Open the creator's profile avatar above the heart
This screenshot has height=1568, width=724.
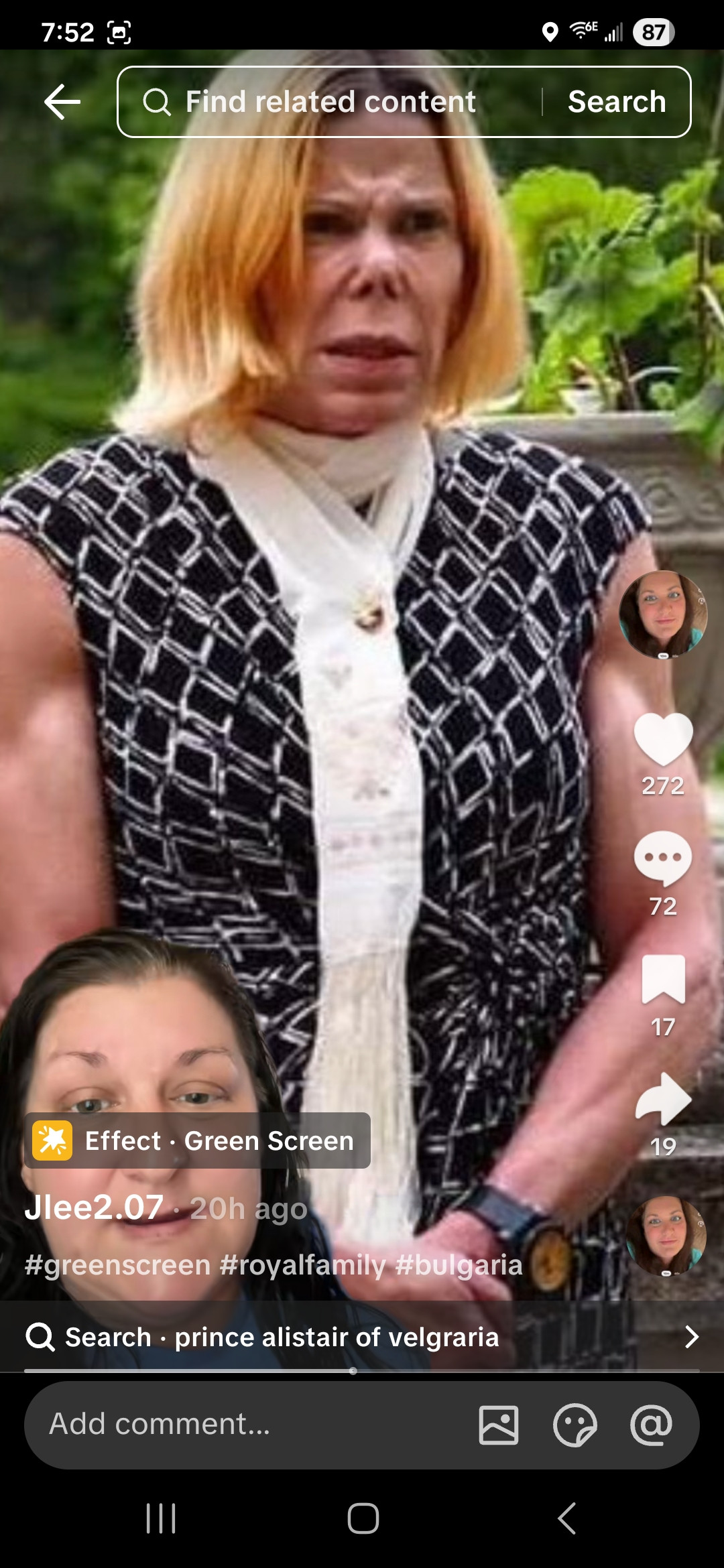[x=663, y=614]
